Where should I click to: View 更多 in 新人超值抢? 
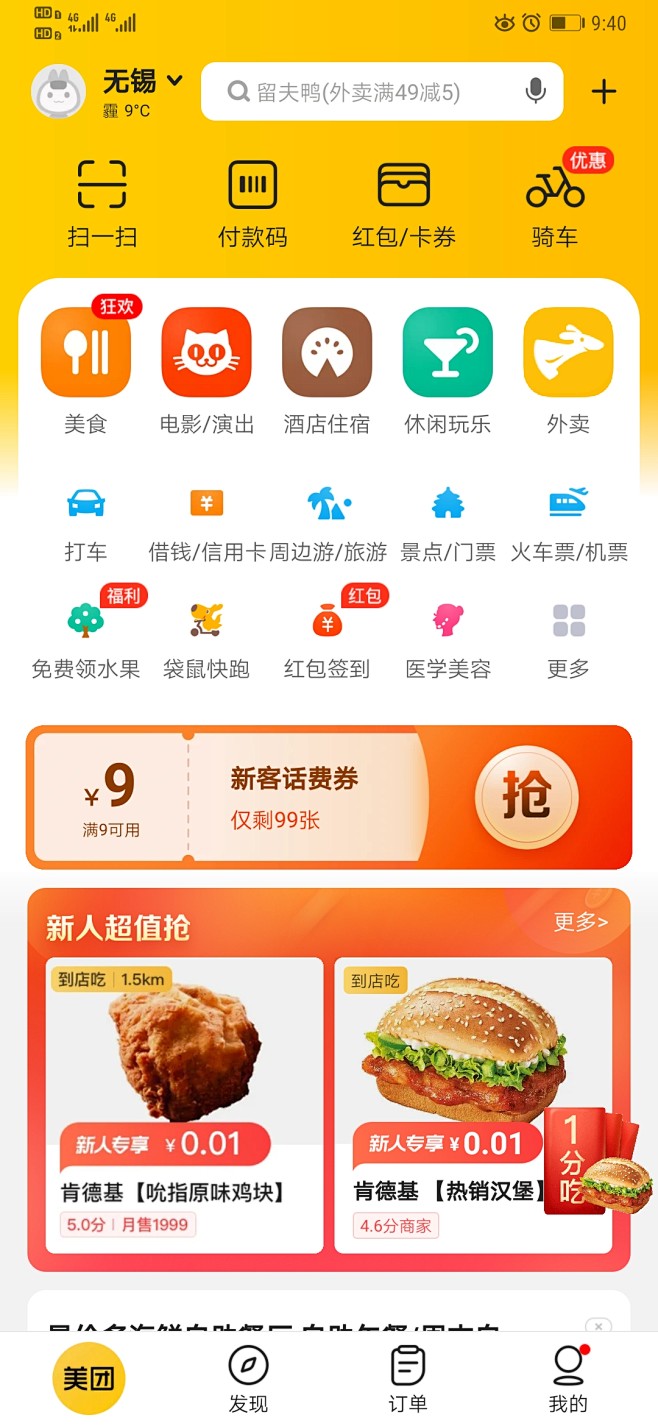point(581,922)
